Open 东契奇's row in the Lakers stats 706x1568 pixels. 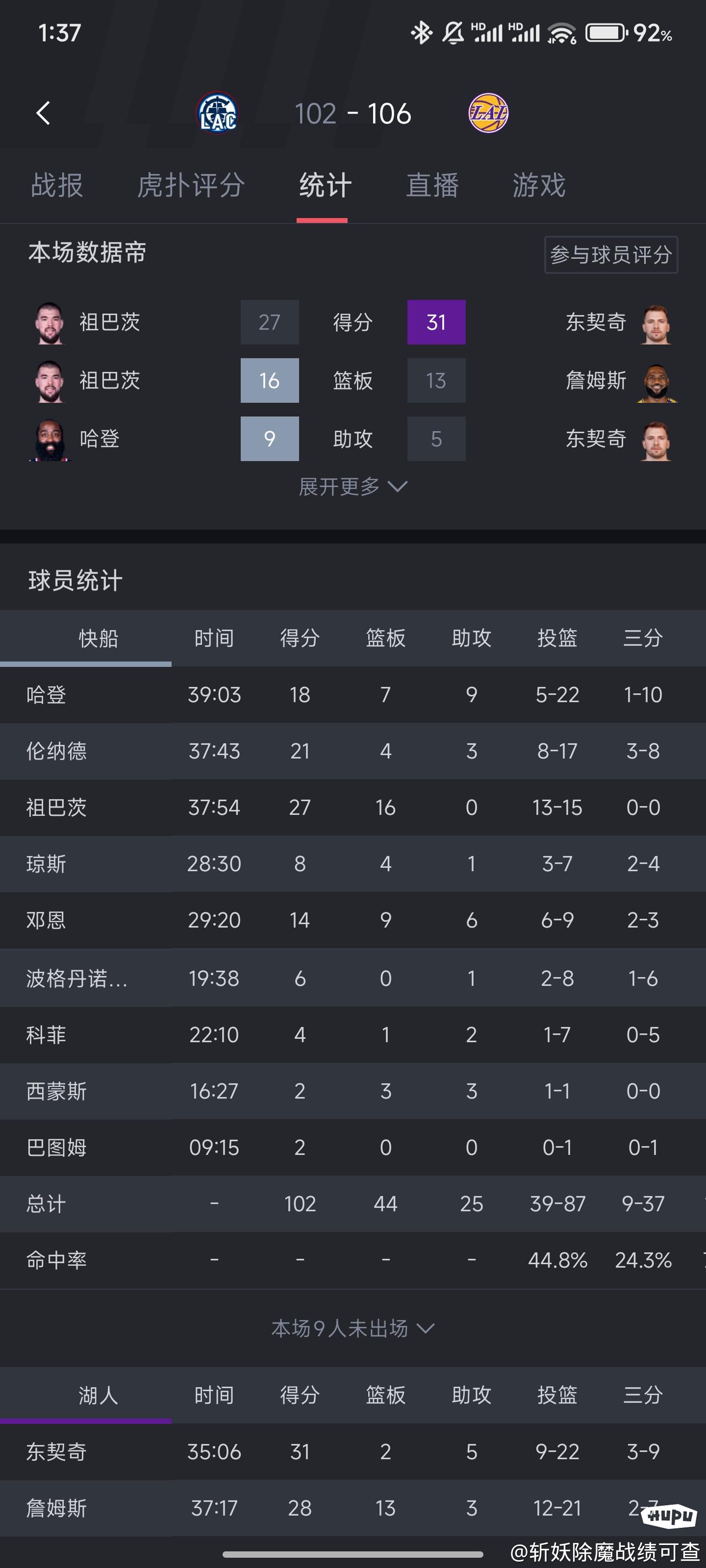[353, 1452]
